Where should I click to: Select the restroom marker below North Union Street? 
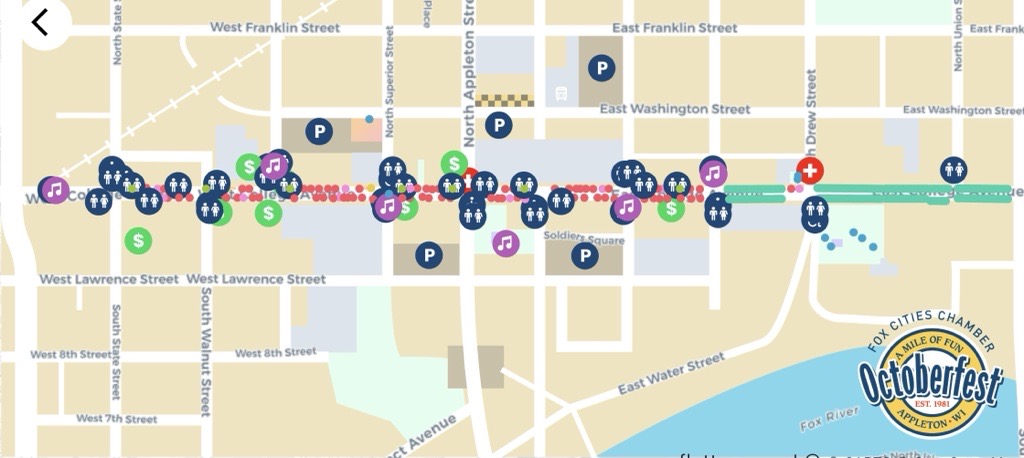point(953,169)
